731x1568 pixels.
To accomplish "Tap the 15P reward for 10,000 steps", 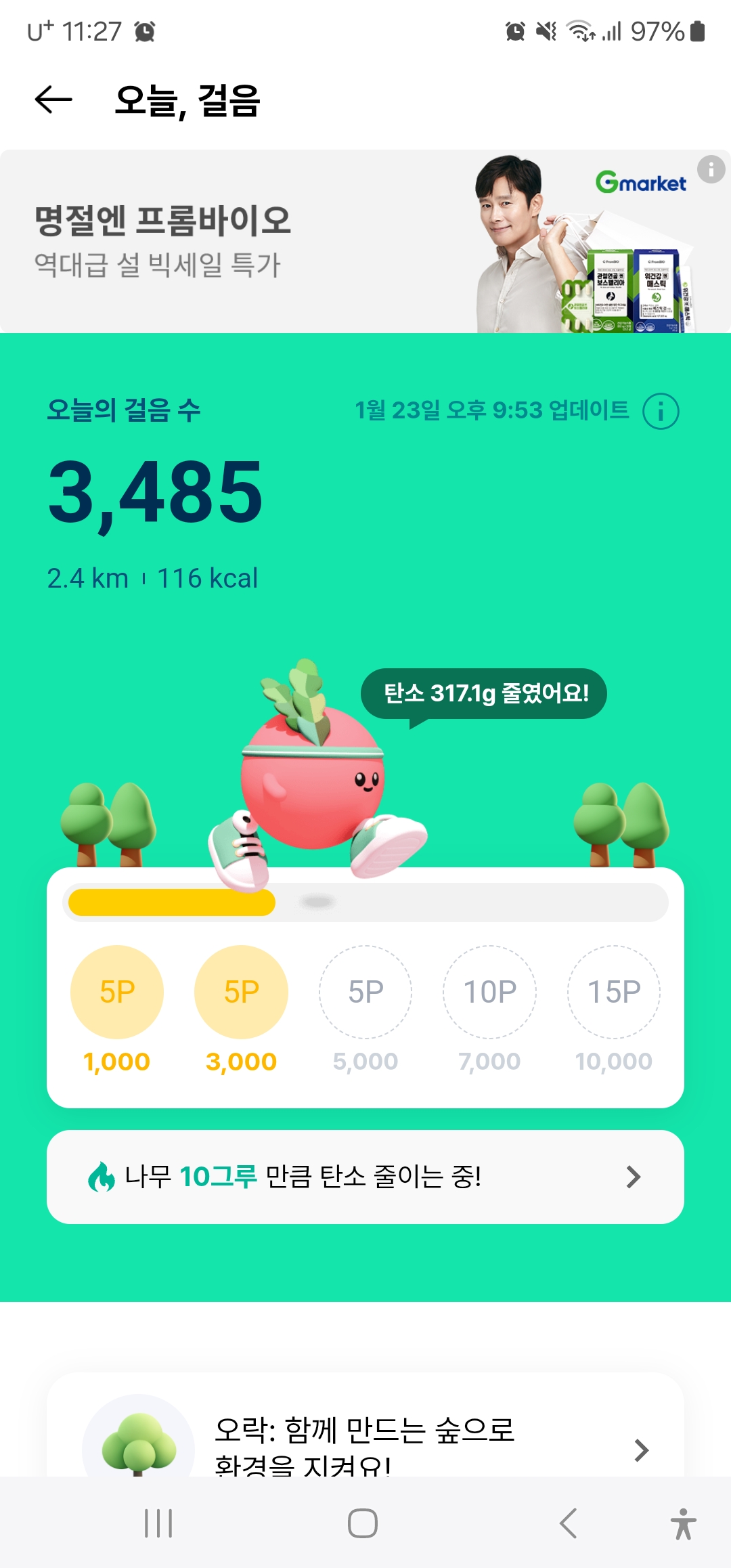I will click(x=613, y=992).
